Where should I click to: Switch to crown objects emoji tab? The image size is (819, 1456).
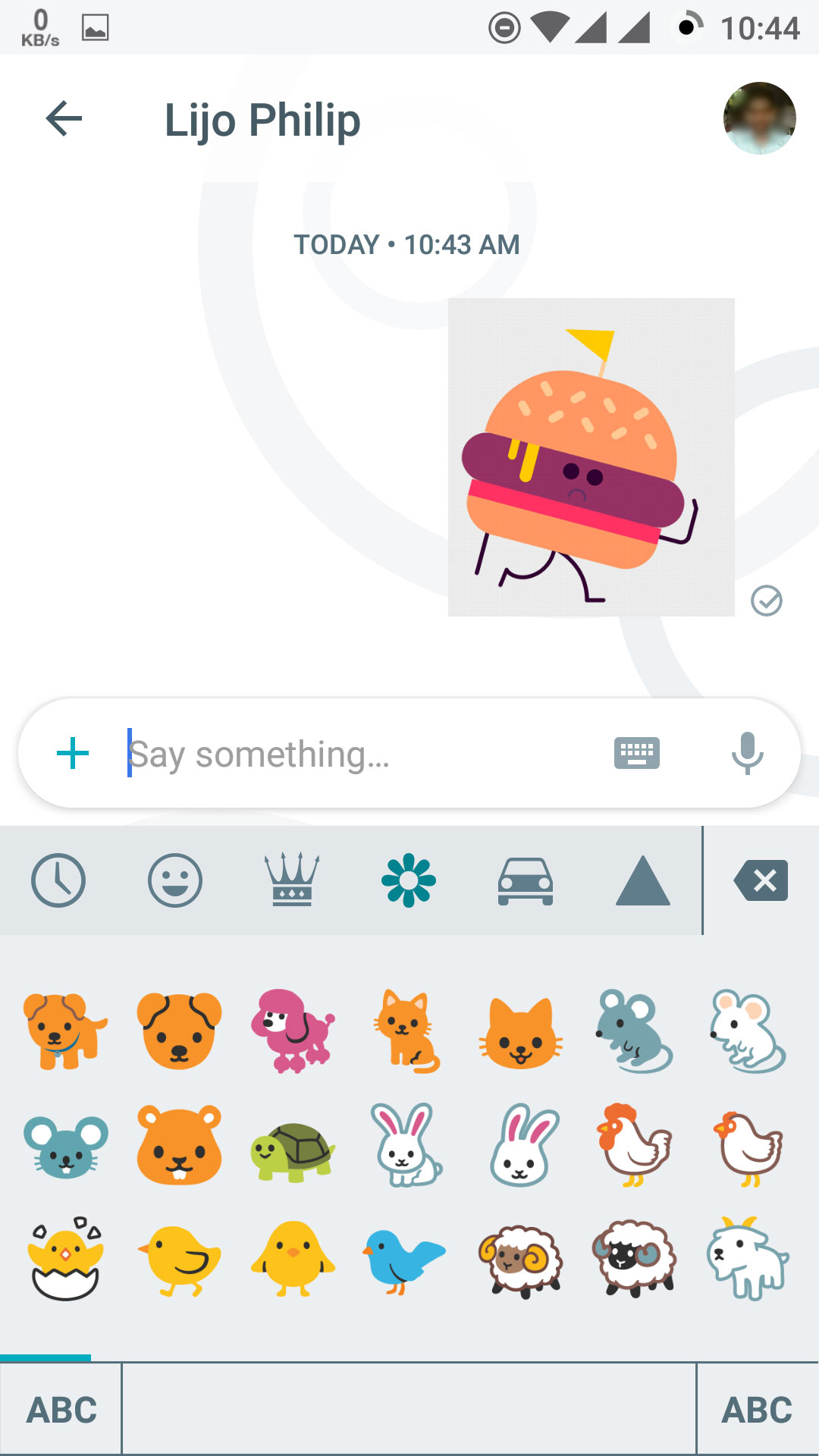(292, 880)
